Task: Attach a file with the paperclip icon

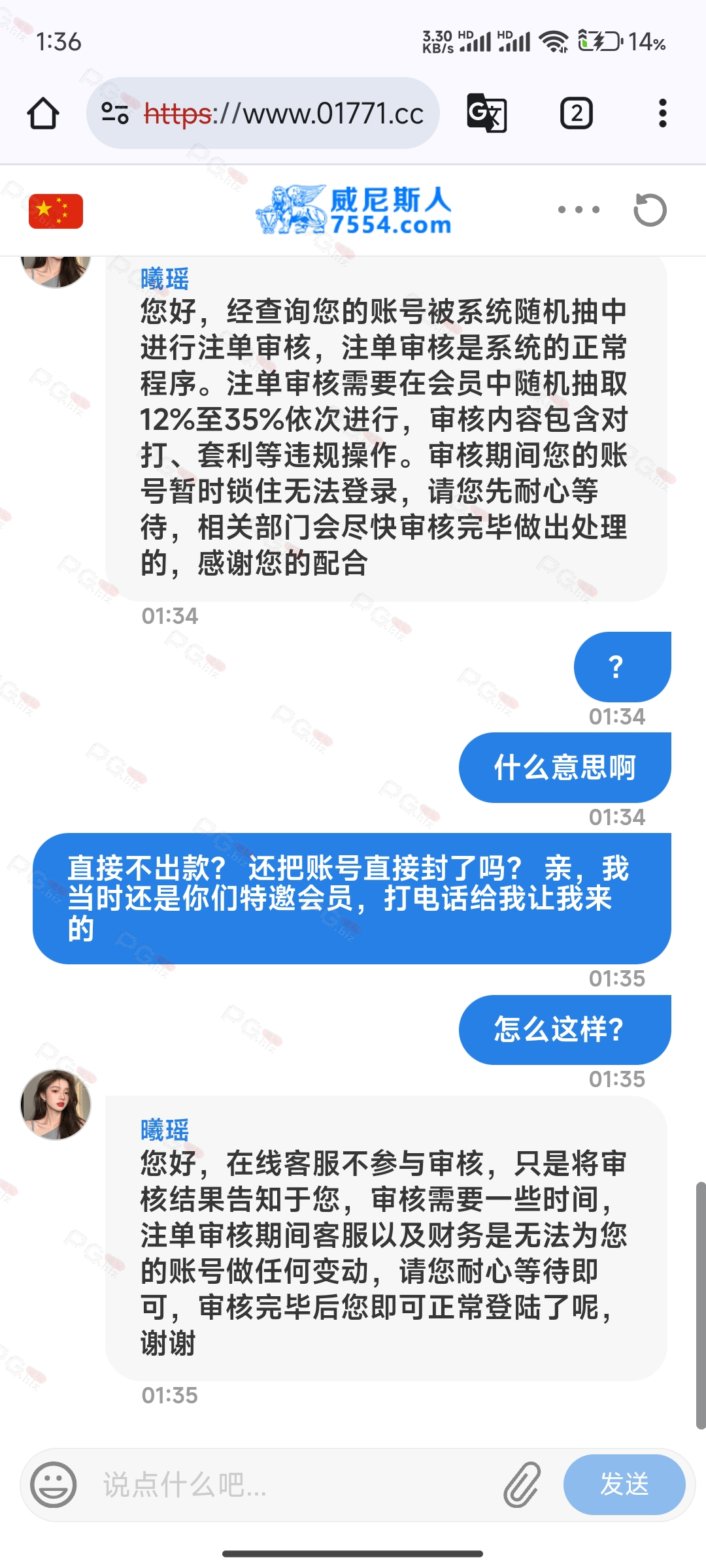Action: click(522, 1484)
